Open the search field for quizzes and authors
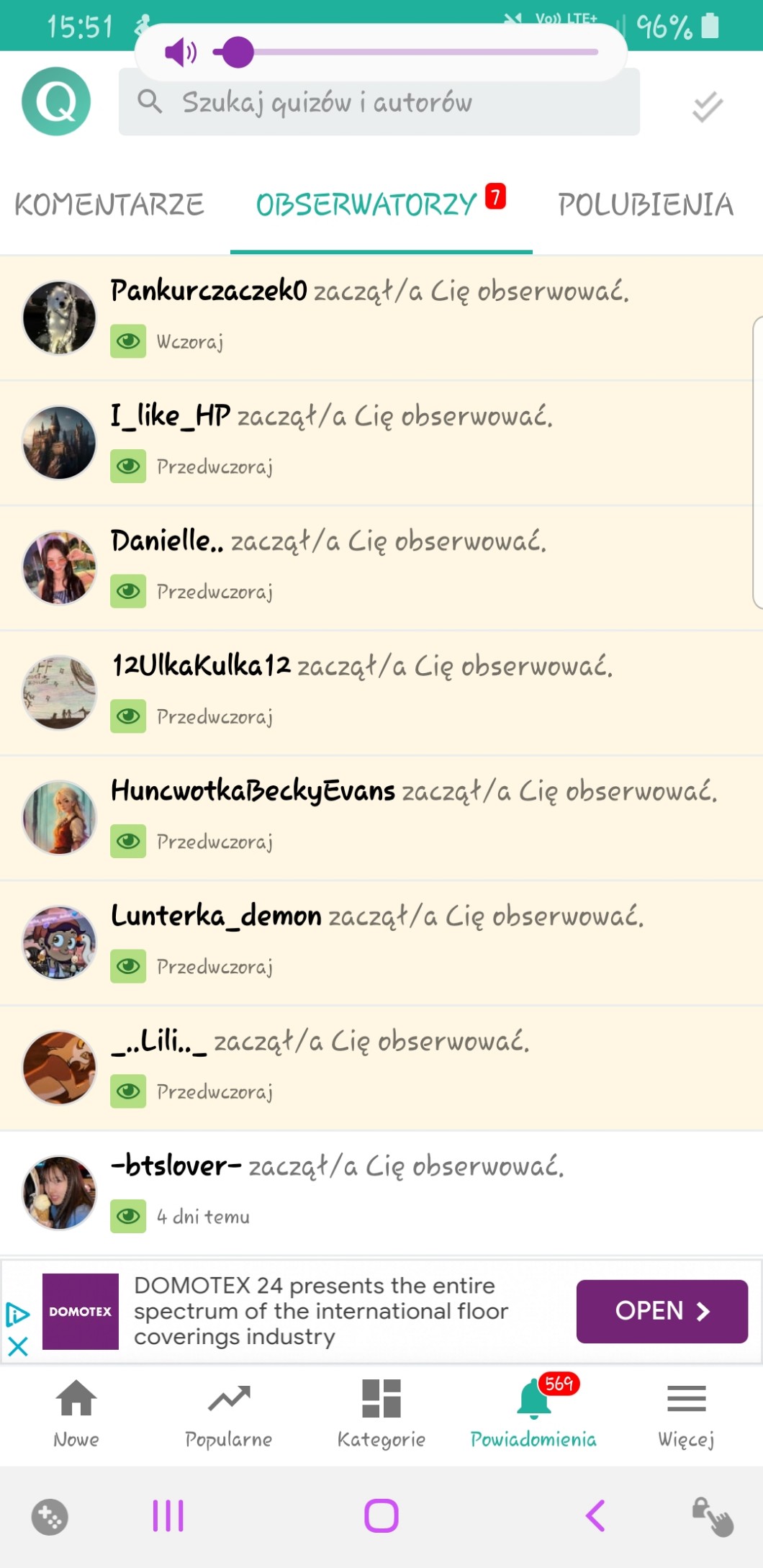763x1568 pixels. pos(378,102)
